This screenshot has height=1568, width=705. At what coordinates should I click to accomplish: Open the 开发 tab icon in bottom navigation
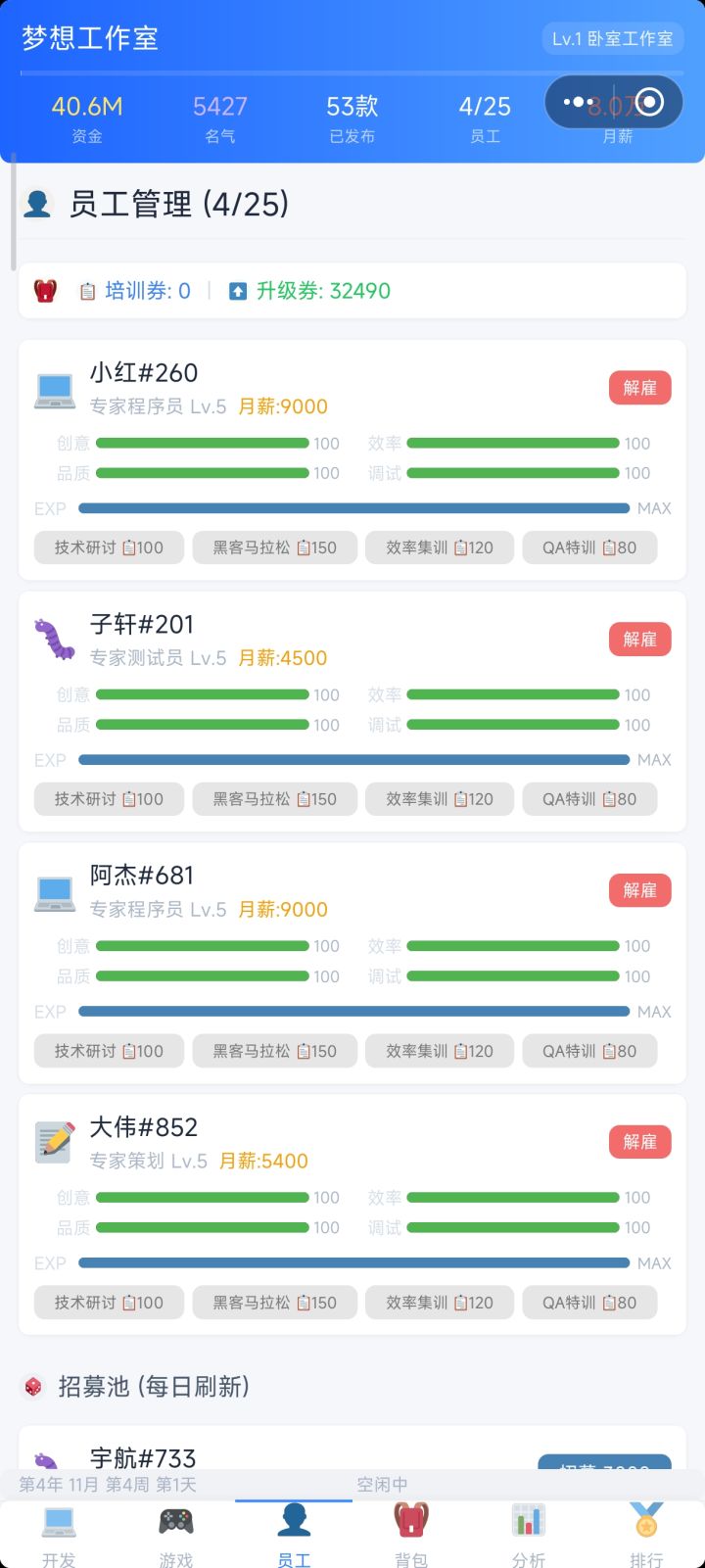58,1524
